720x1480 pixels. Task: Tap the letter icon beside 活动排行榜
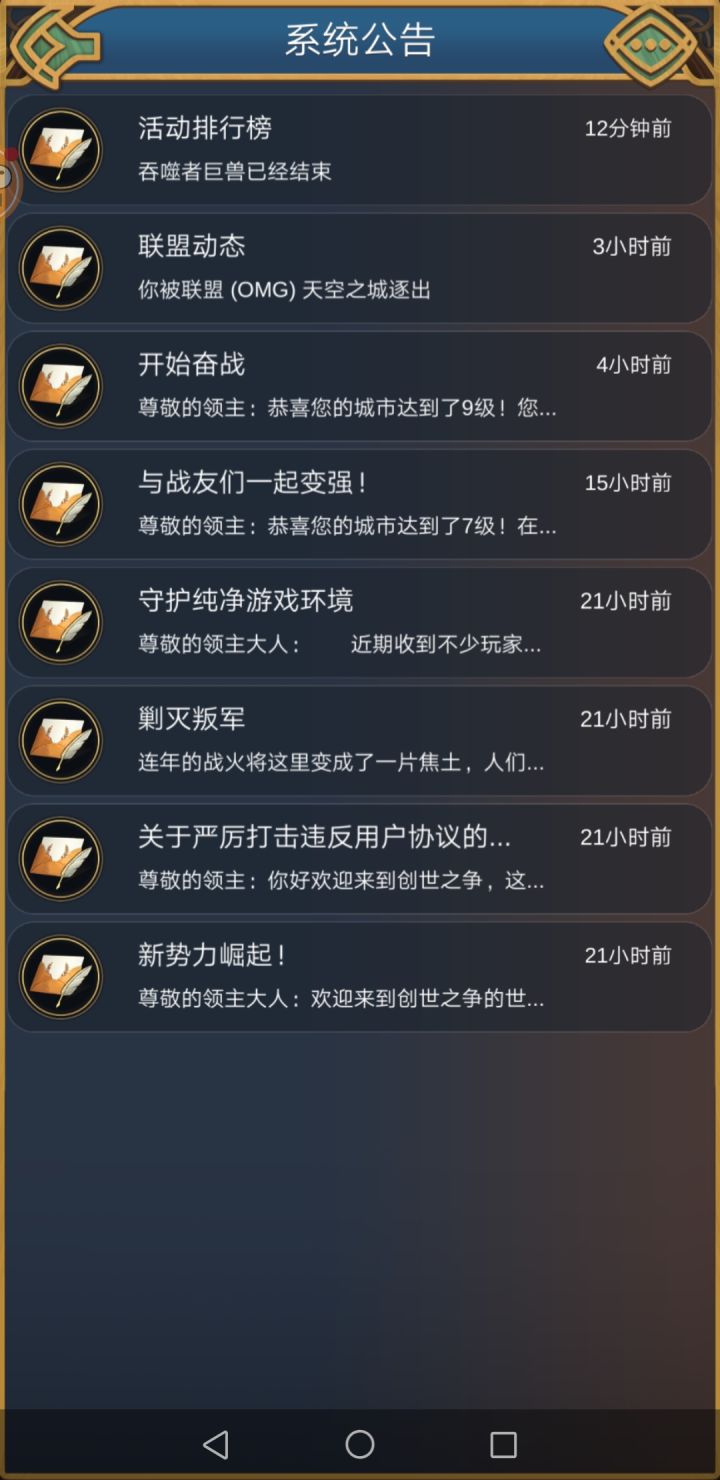pos(61,149)
